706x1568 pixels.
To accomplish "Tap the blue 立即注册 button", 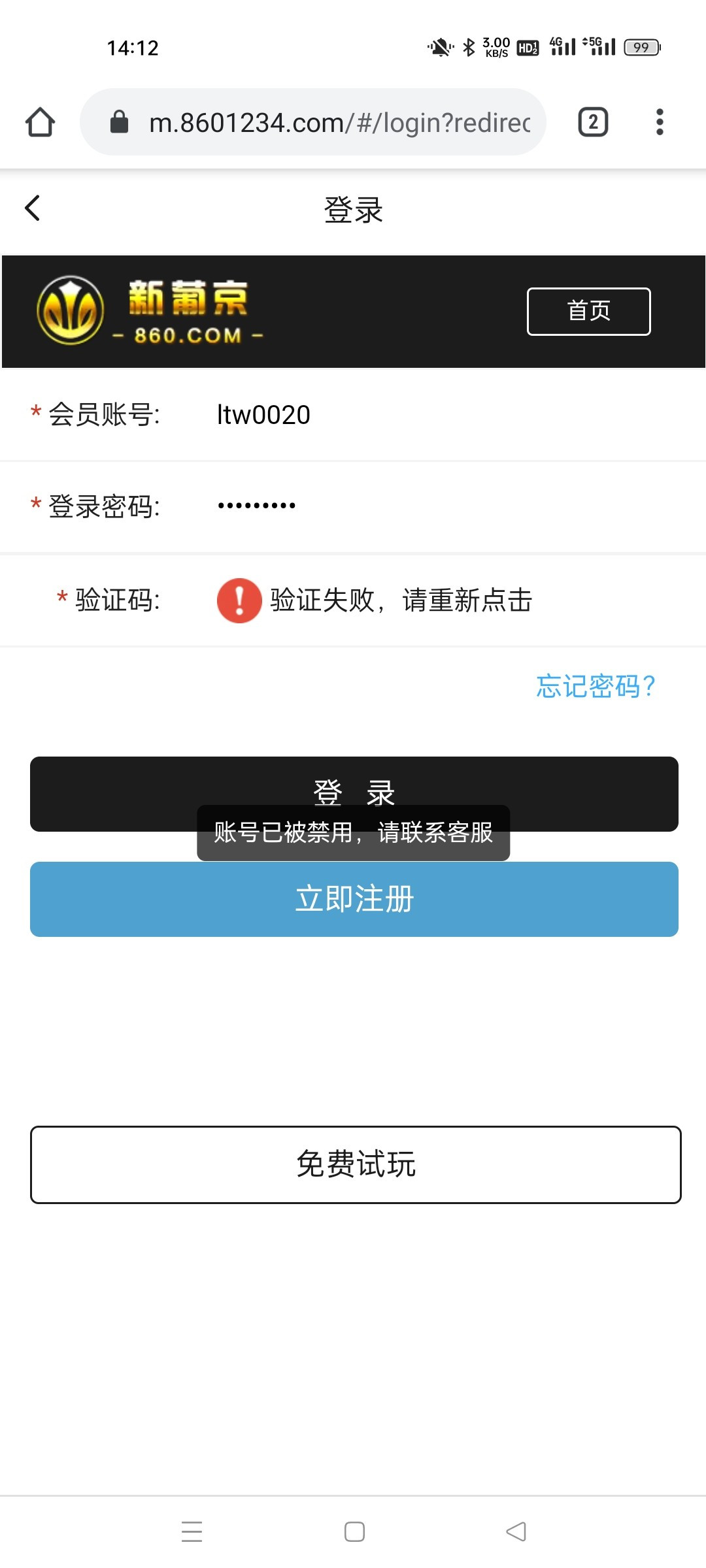I will [x=354, y=899].
